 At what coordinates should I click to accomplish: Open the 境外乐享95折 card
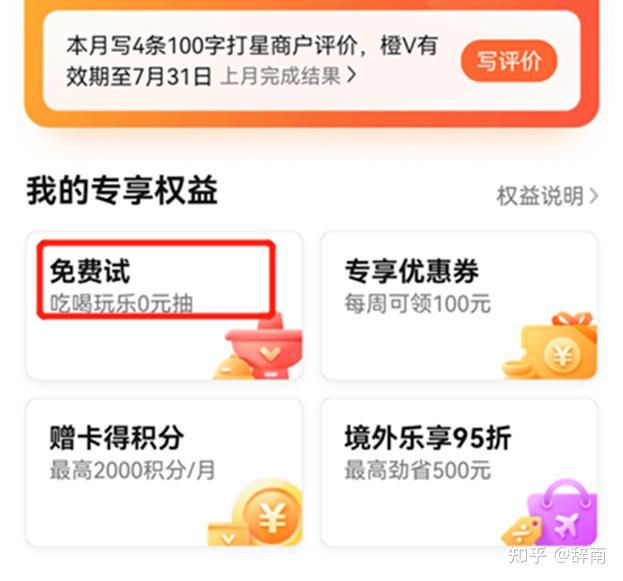click(x=458, y=472)
